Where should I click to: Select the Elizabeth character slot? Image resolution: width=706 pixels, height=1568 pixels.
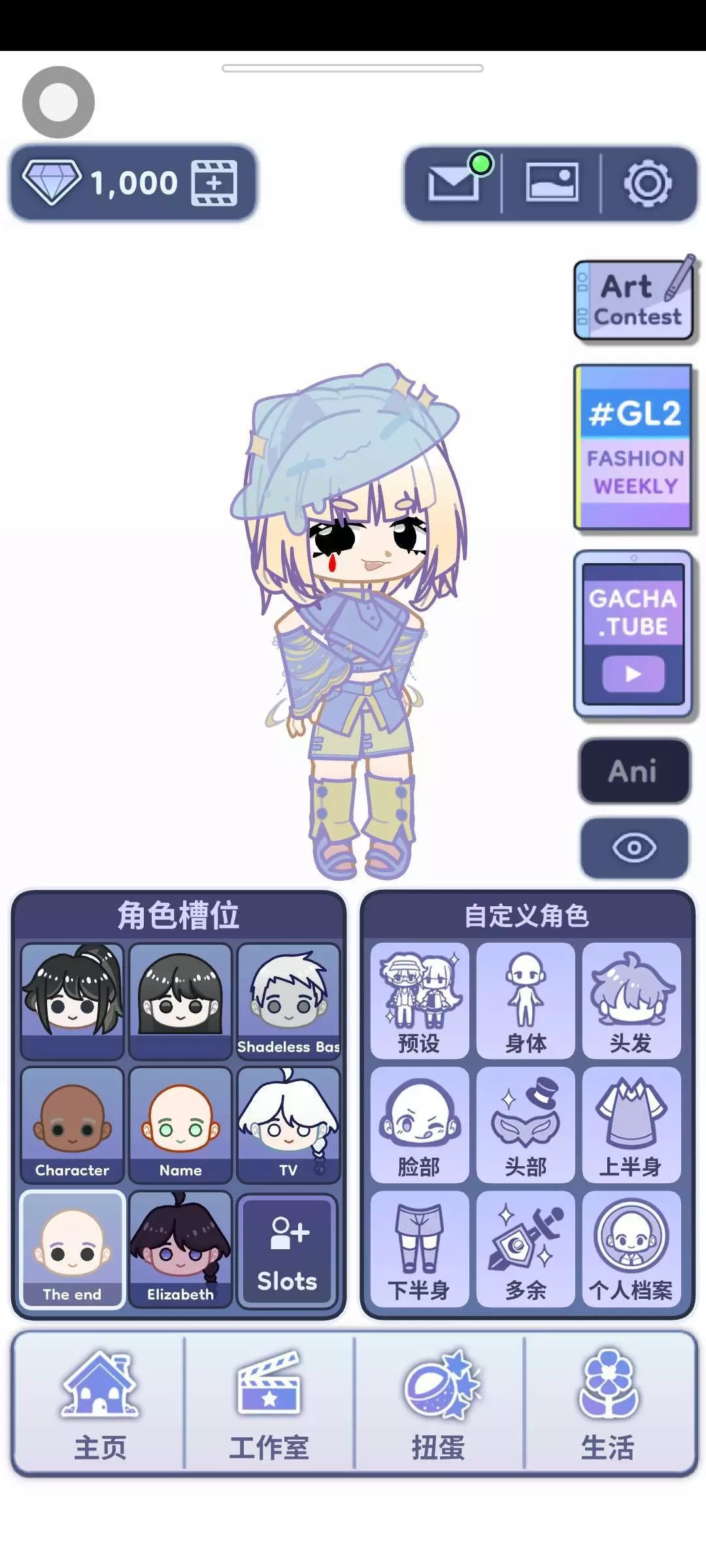click(x=180, y=1249)
